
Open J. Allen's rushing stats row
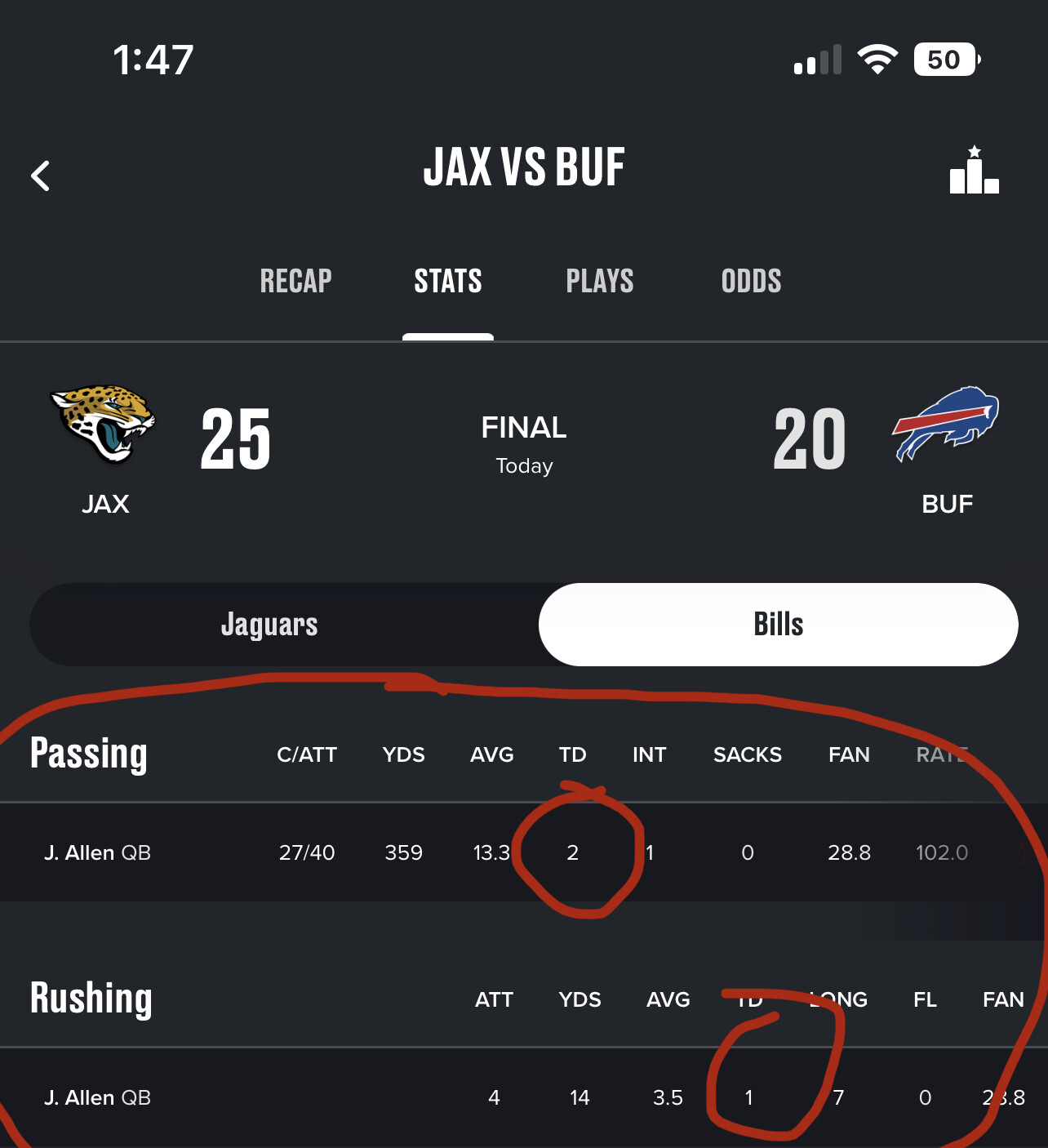click(98, 1097)
